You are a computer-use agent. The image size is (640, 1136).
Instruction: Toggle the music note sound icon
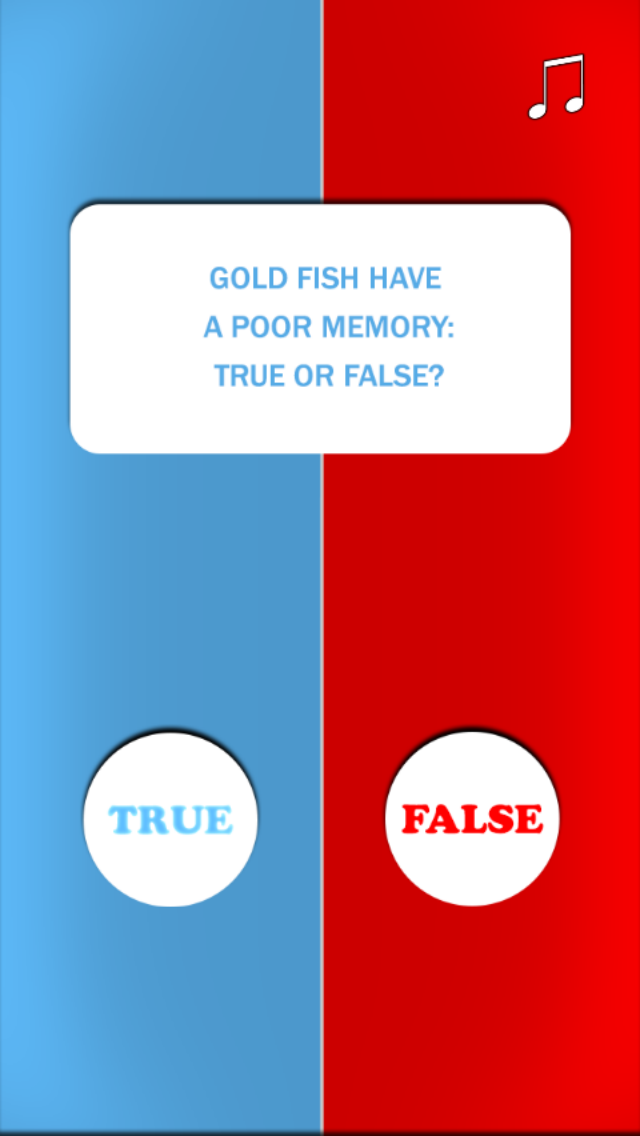pyautogui.click(x=556, y=87)
